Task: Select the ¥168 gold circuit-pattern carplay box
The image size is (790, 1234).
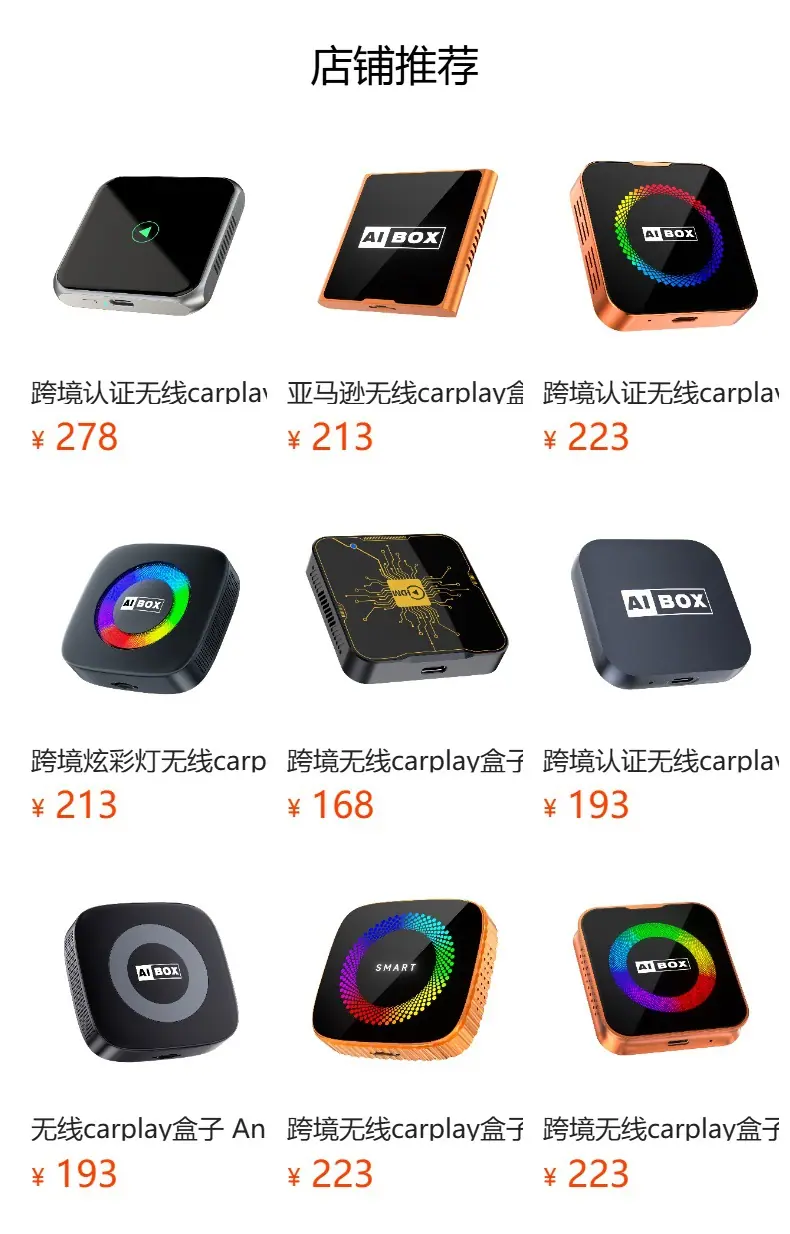Action: [x=405, y=668]
